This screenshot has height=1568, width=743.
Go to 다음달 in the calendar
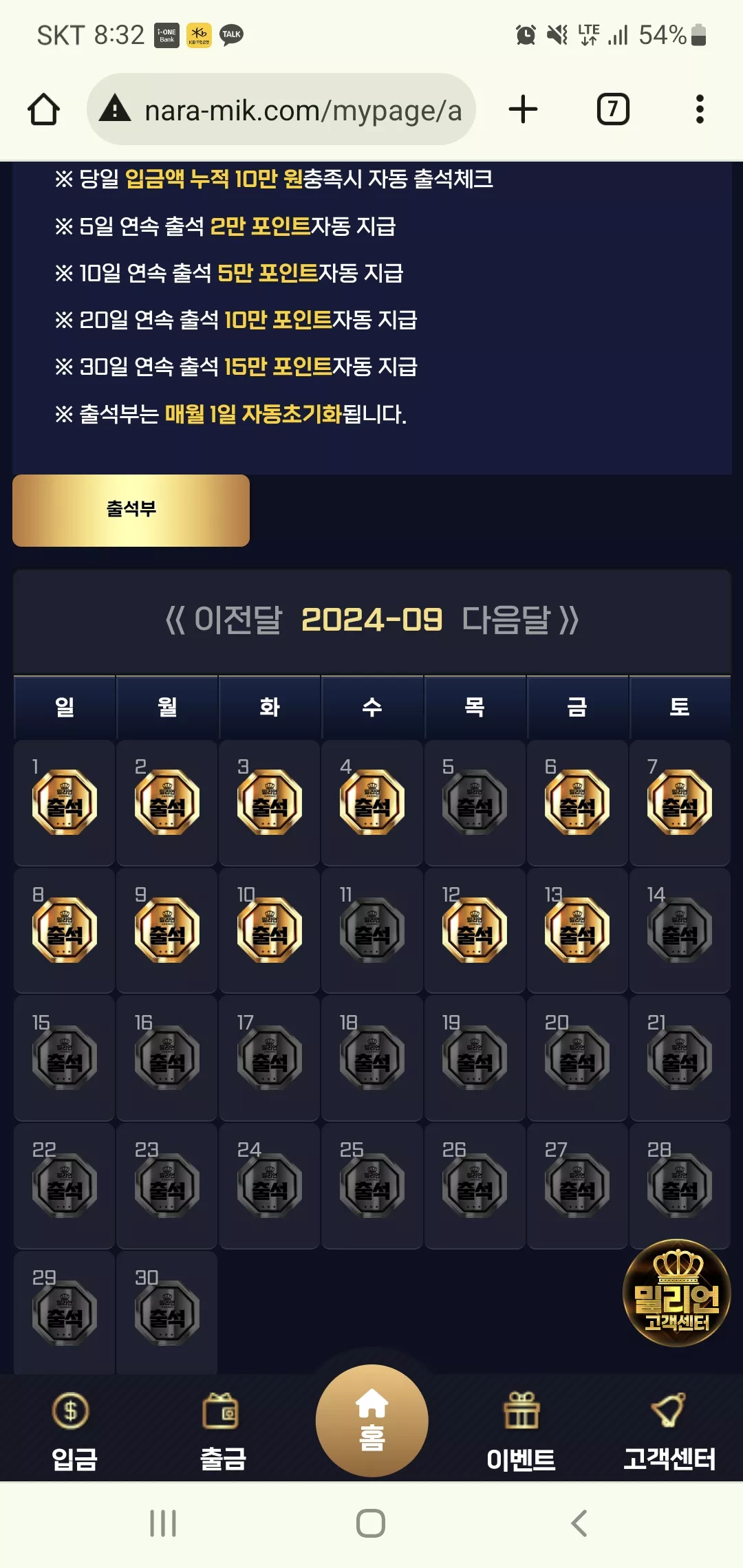coord(521,620)
